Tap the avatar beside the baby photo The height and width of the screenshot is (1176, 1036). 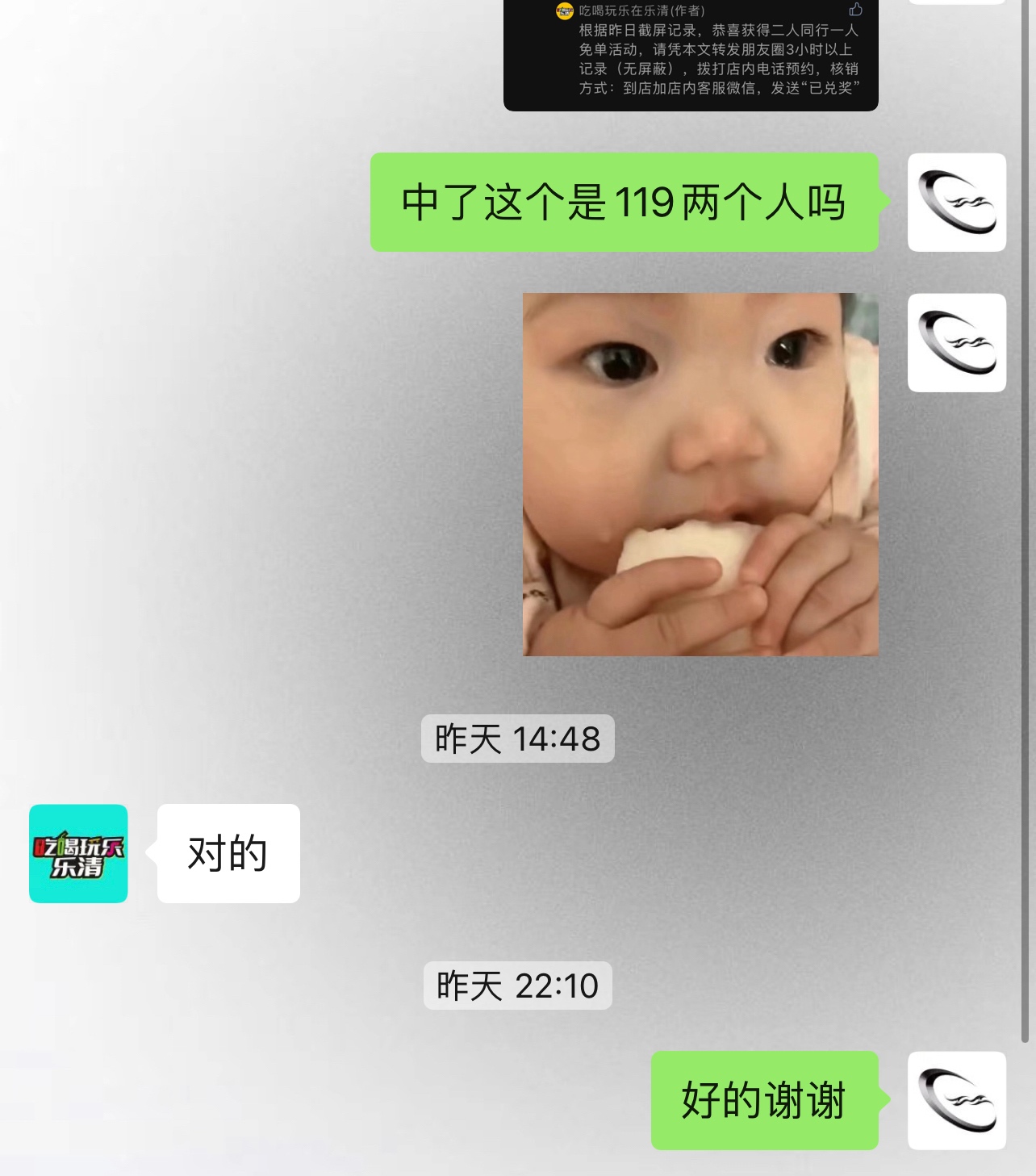957,343
